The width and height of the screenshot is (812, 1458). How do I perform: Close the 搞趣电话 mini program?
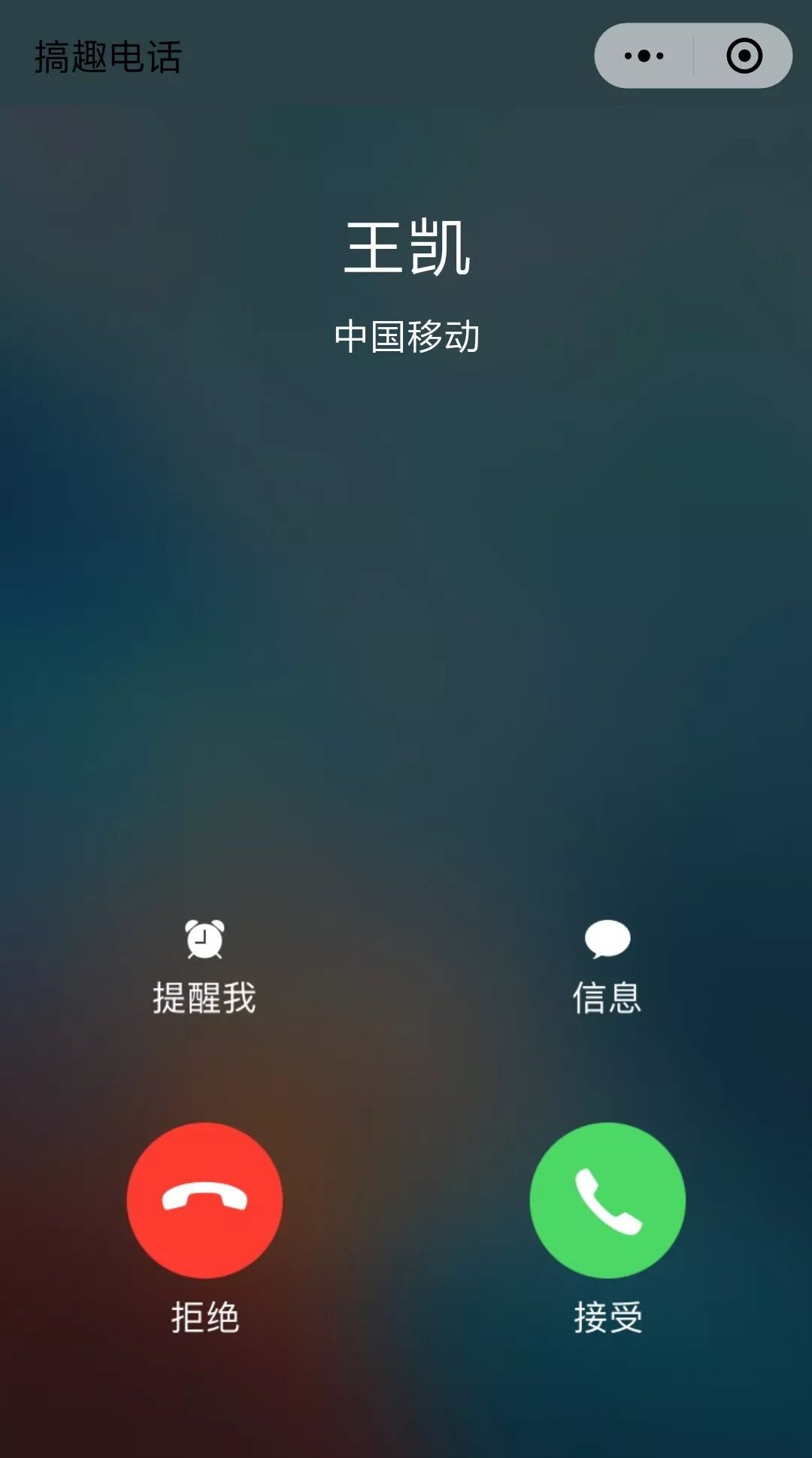click(744, 56)
